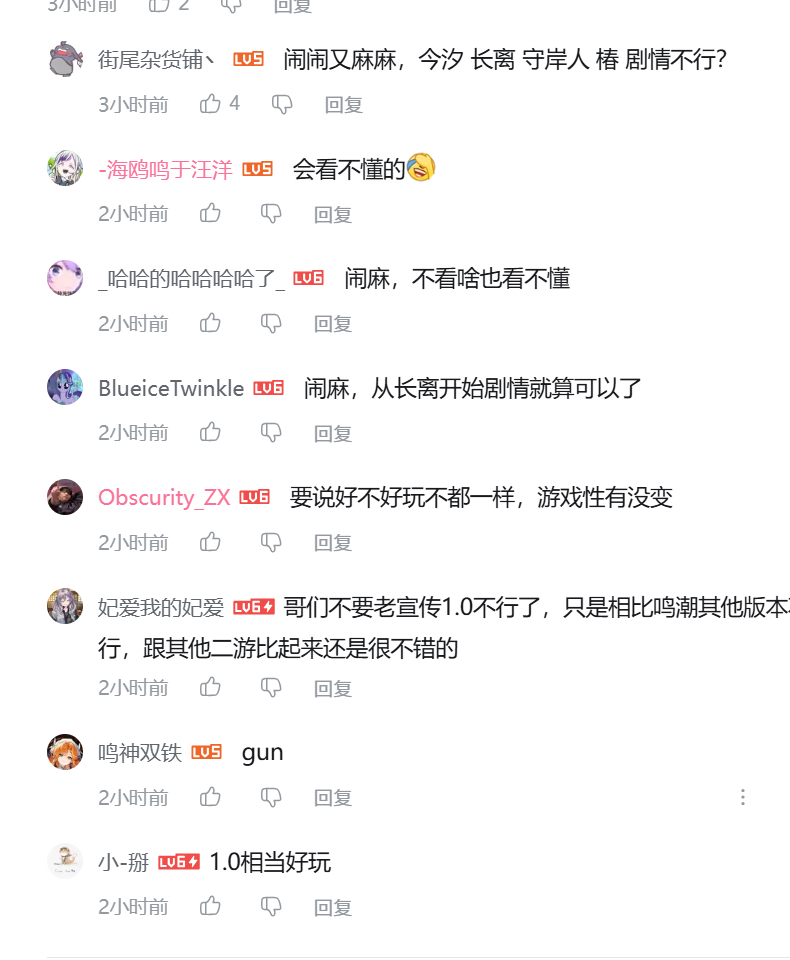Dislike _哈哈的哈哈哈哈了_'s comment

point(271,322)
